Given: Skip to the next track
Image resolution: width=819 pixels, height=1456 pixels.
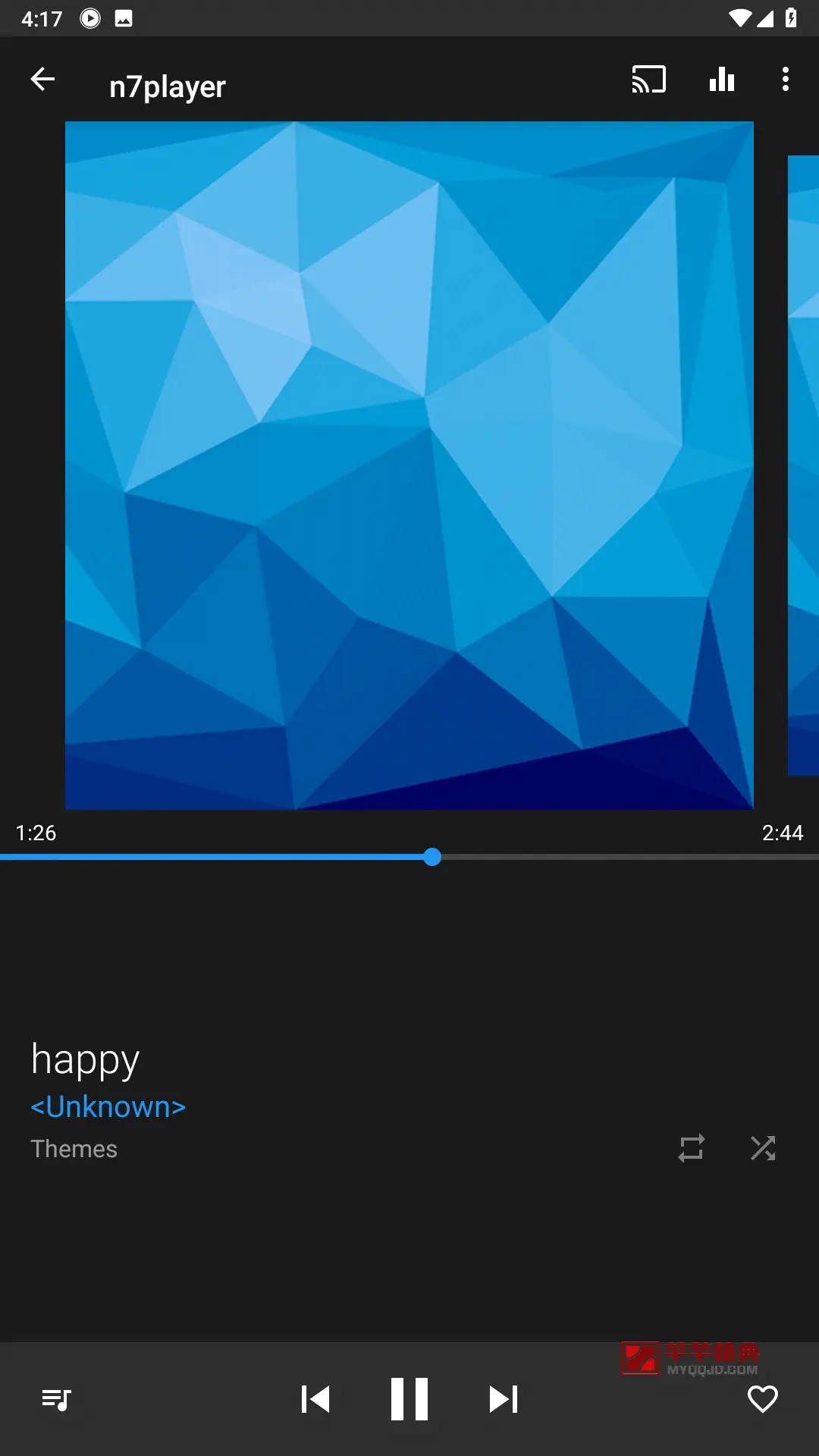Looking at the screenshot, I should (504, 1399).
